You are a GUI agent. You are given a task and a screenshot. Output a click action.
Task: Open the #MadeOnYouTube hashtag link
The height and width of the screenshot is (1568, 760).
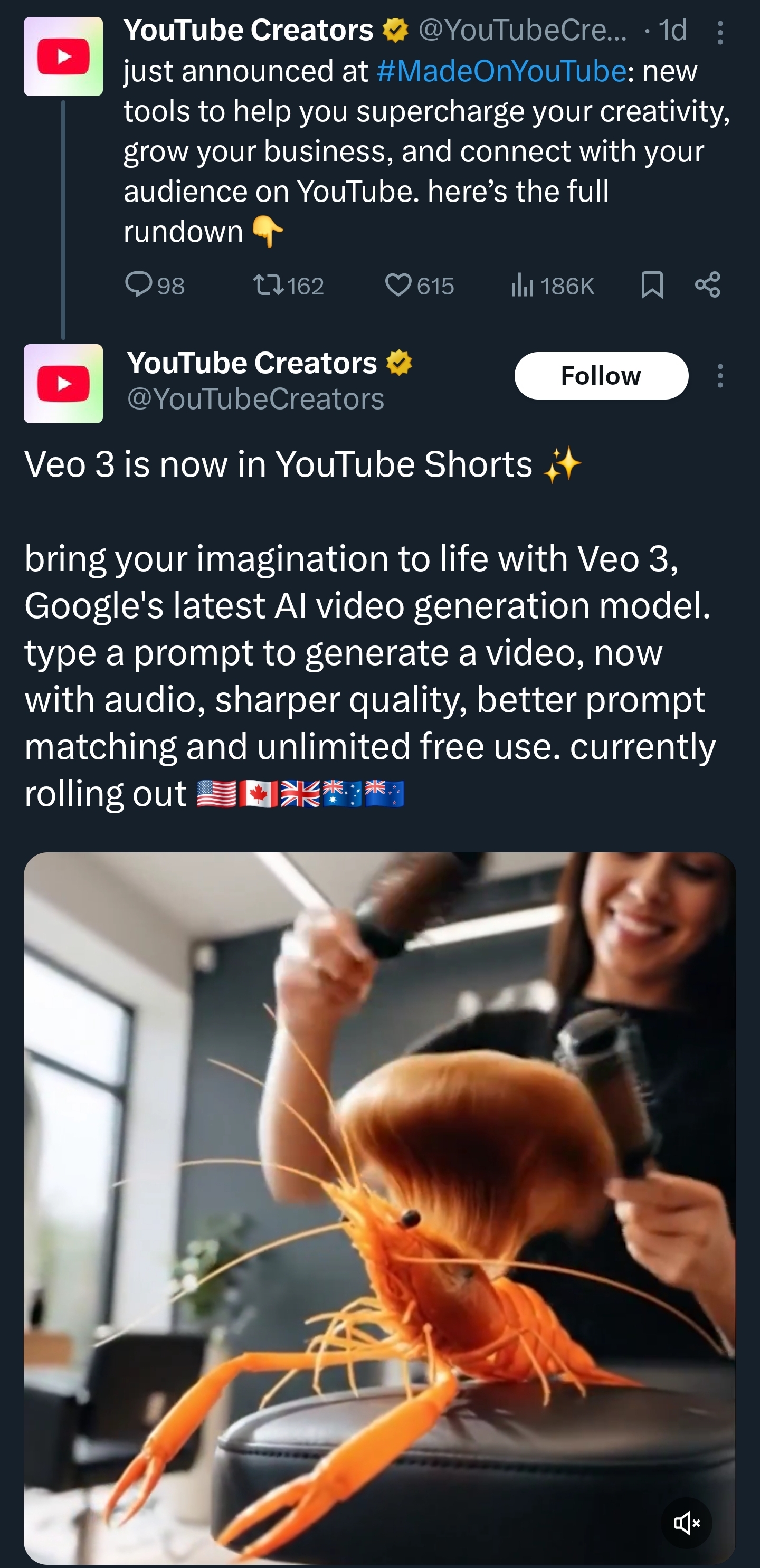pos(501,71)
